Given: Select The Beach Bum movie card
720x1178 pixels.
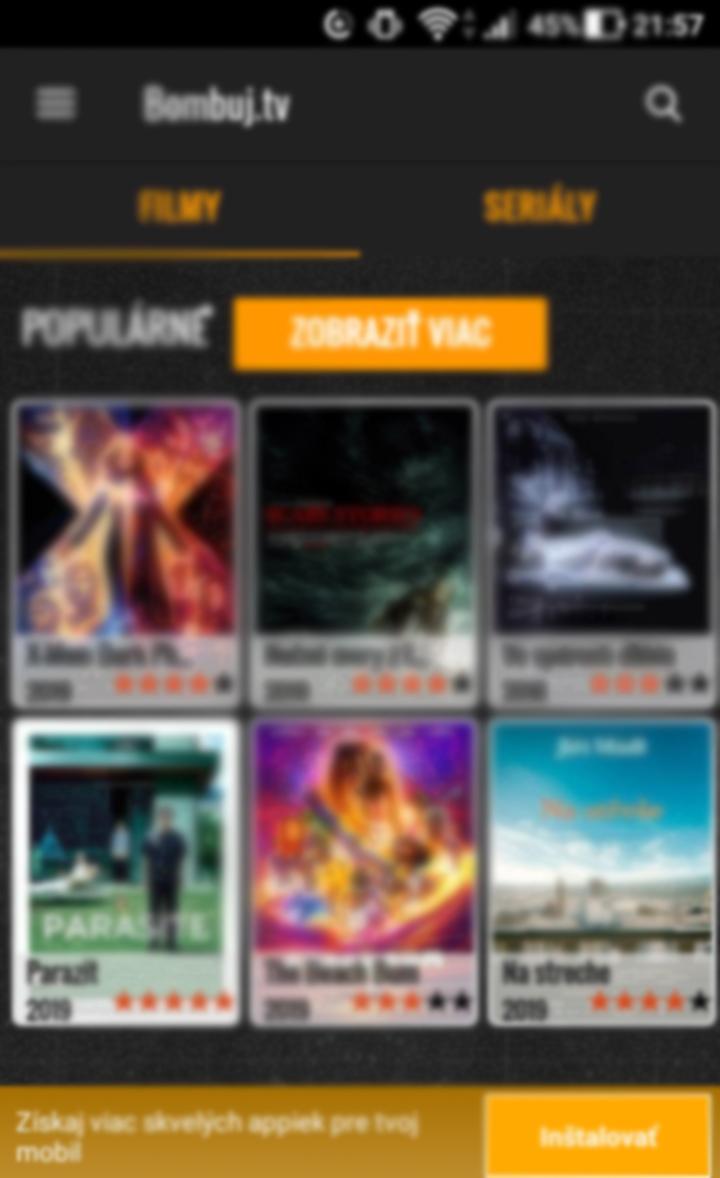Looking at the screenshot, I should pos(364,870).
